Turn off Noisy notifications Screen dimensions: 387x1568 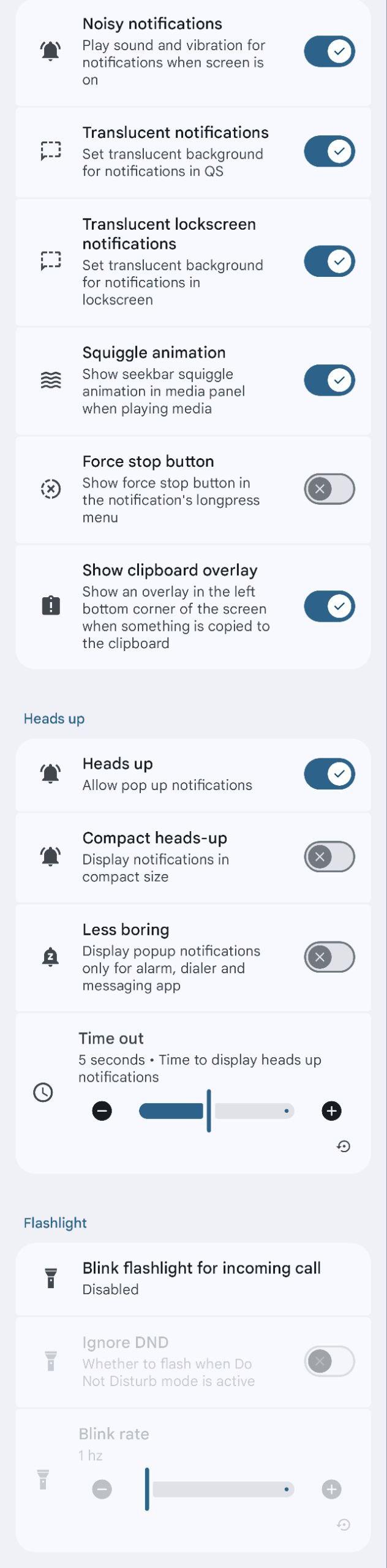[329, 51]
